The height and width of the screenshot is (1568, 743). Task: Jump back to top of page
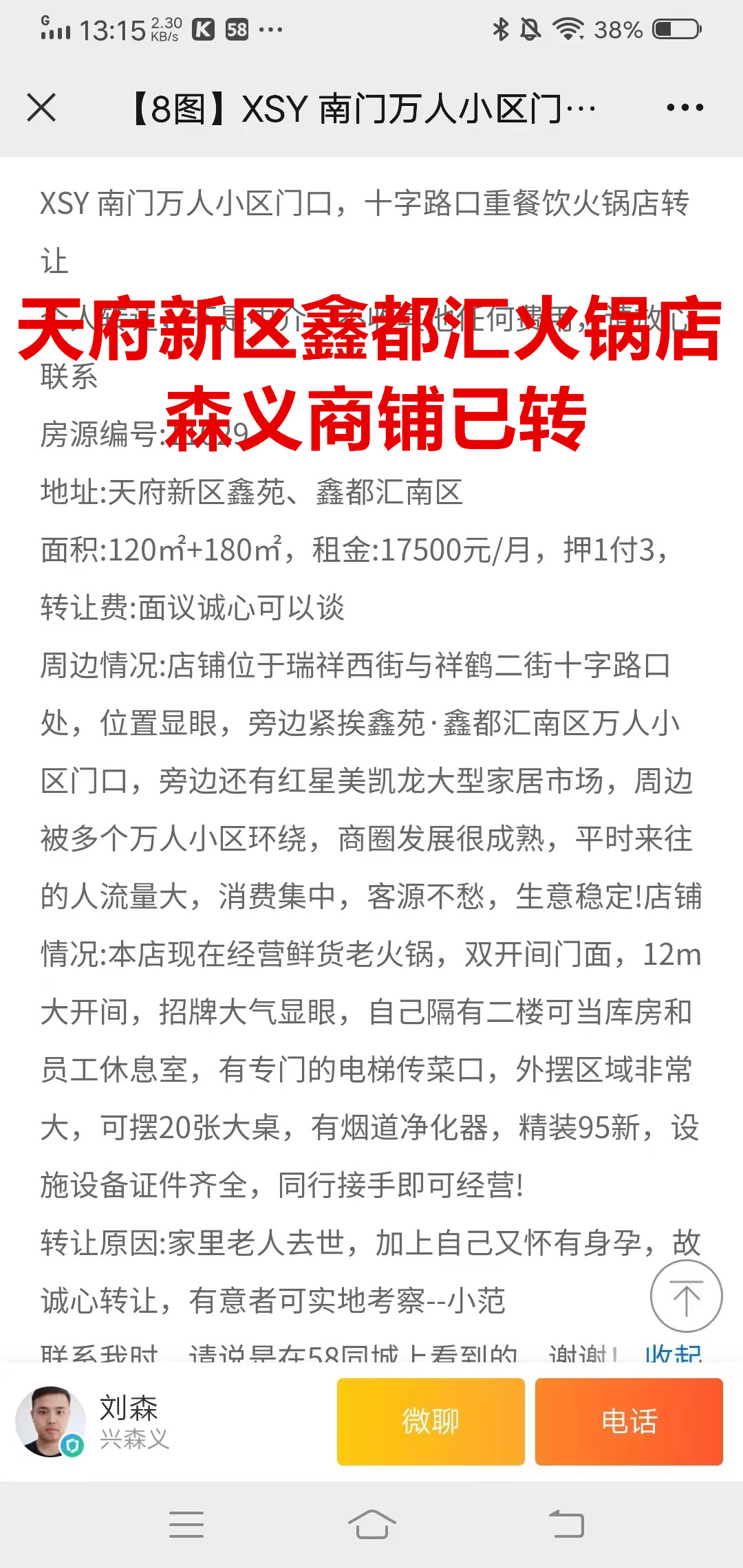pos(686,1296)
